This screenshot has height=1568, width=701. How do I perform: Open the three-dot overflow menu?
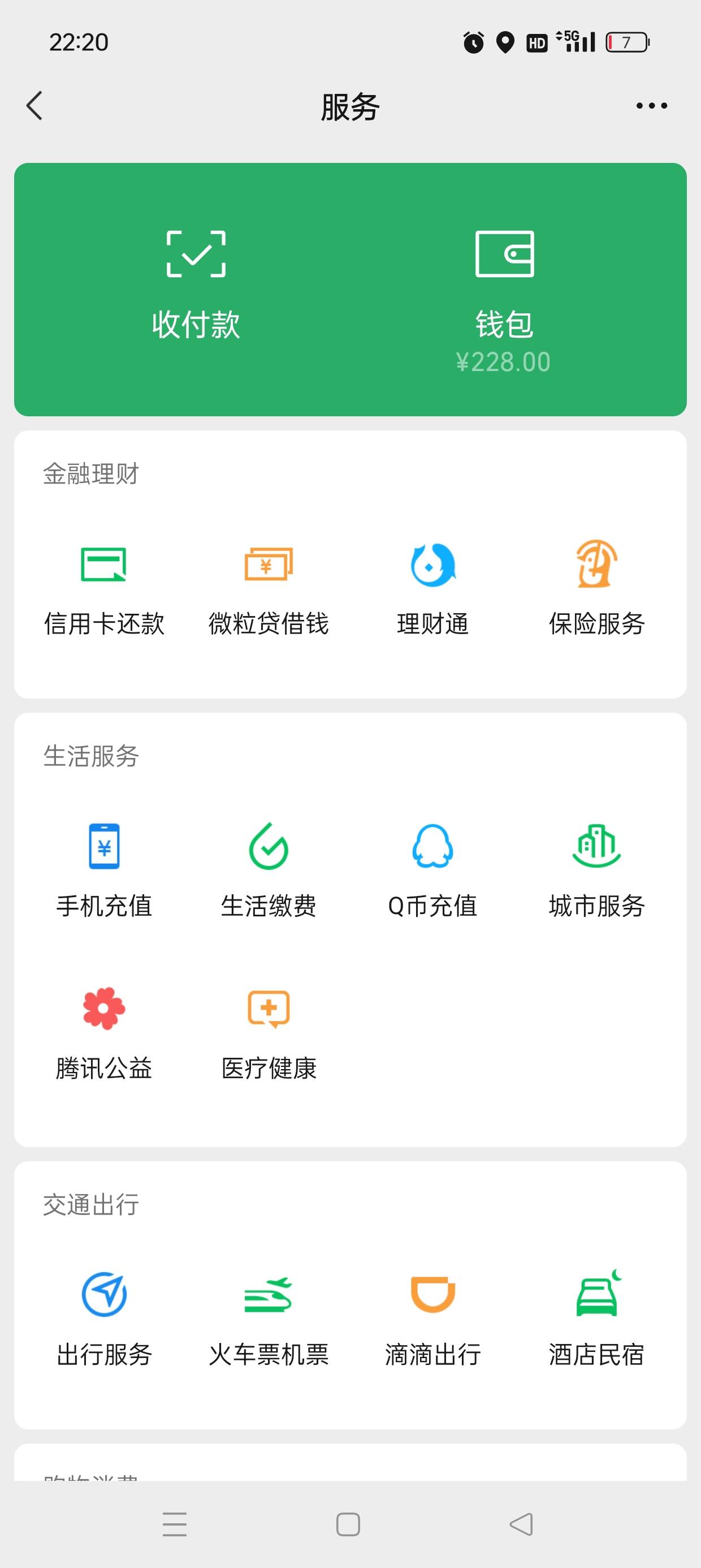651,106
